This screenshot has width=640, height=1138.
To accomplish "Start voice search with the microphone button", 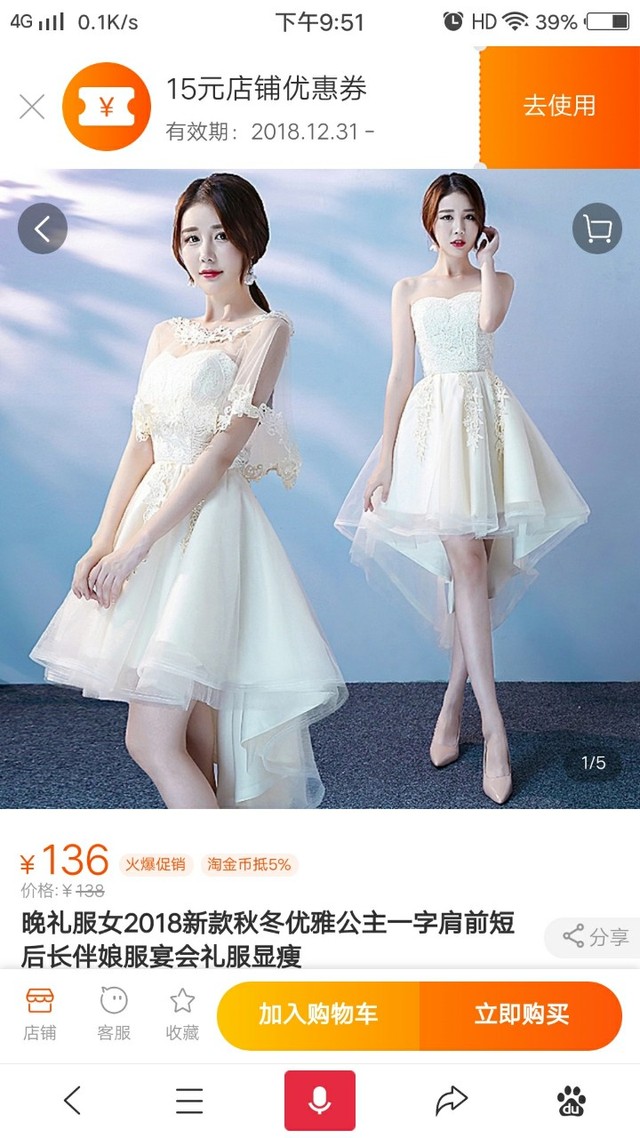I will point(320,1100).
